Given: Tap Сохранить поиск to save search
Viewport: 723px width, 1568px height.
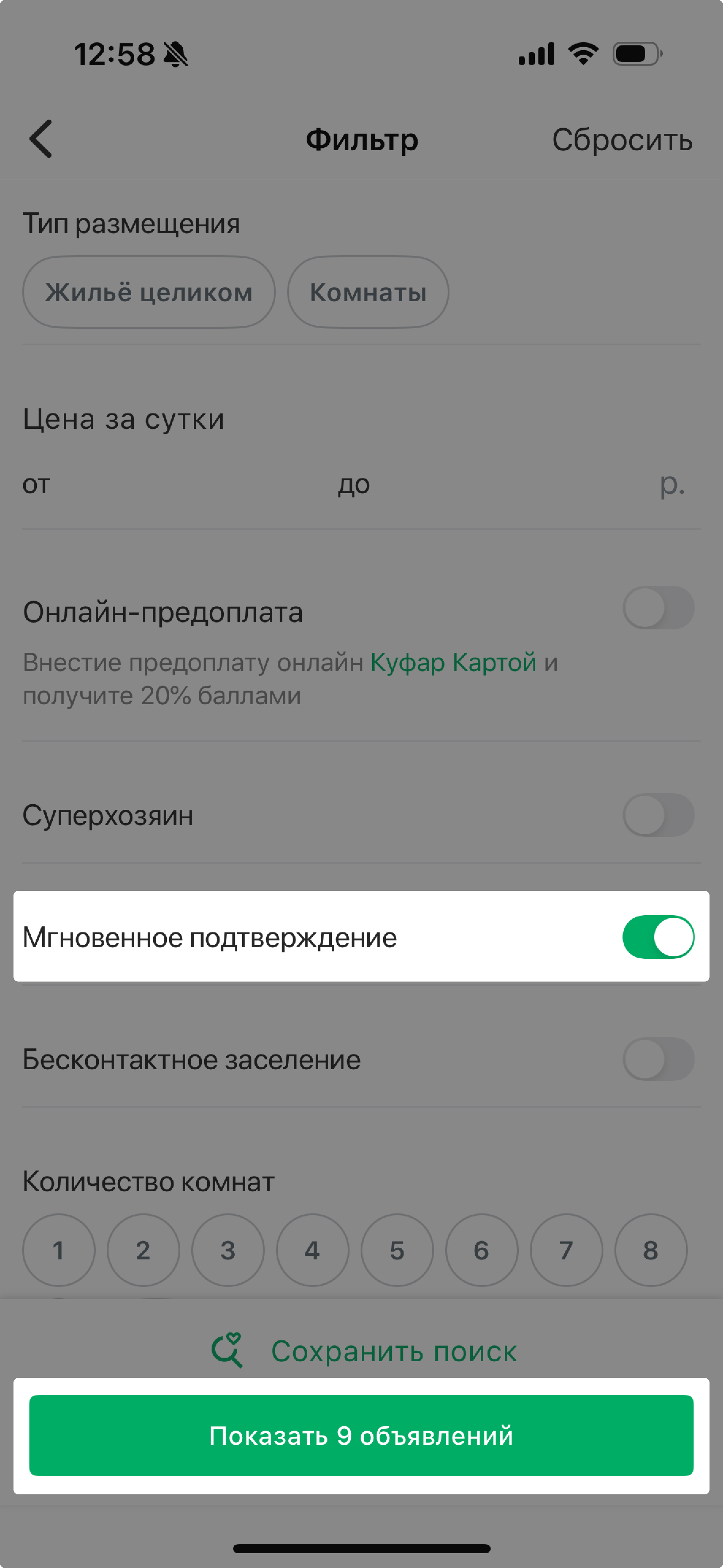Looking at the screenshot, I should pyautogui.click(x=363, y=1351).
